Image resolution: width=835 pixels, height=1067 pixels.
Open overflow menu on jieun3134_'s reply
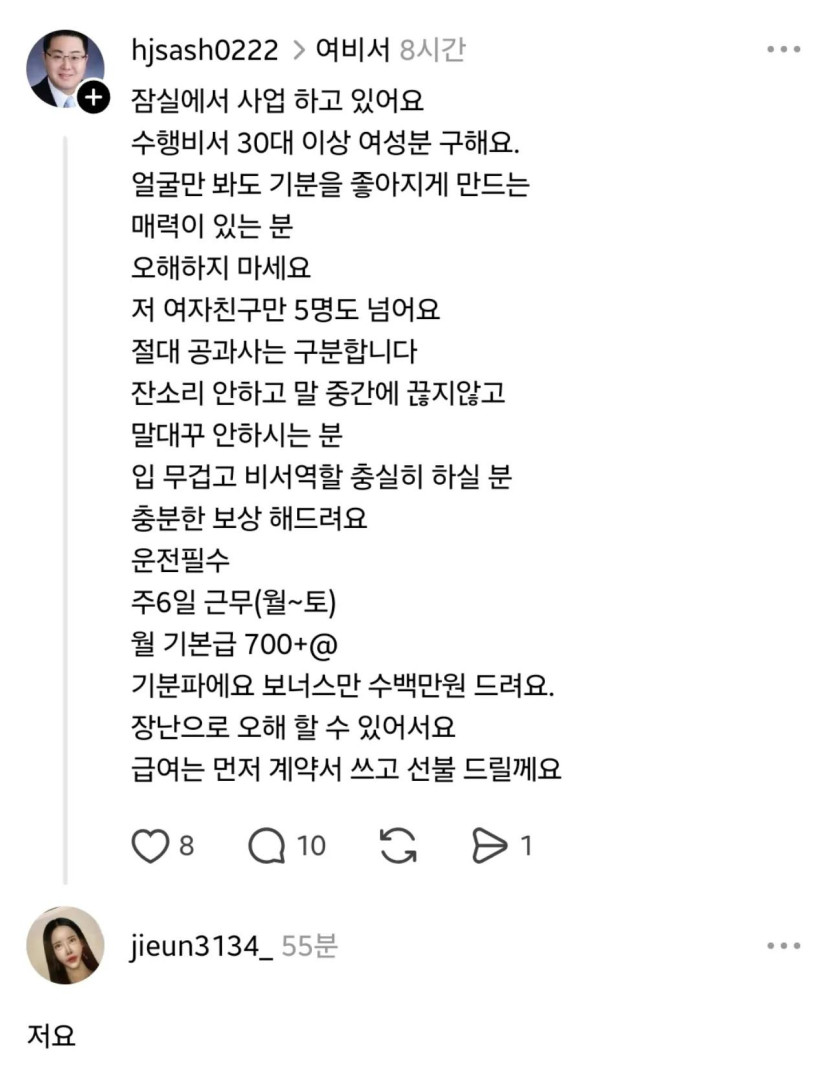tap(783, 946)
